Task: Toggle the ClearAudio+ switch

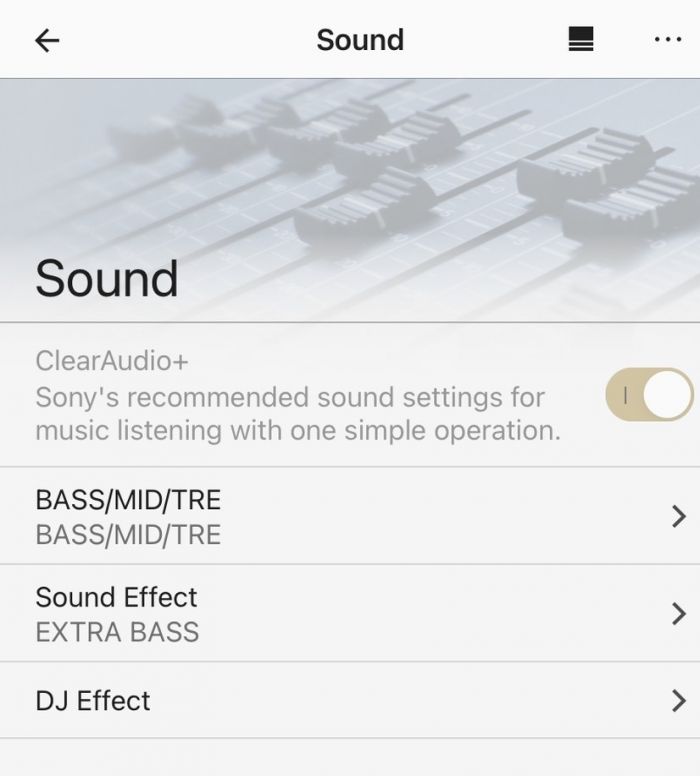Action: [x=649, y=395]
